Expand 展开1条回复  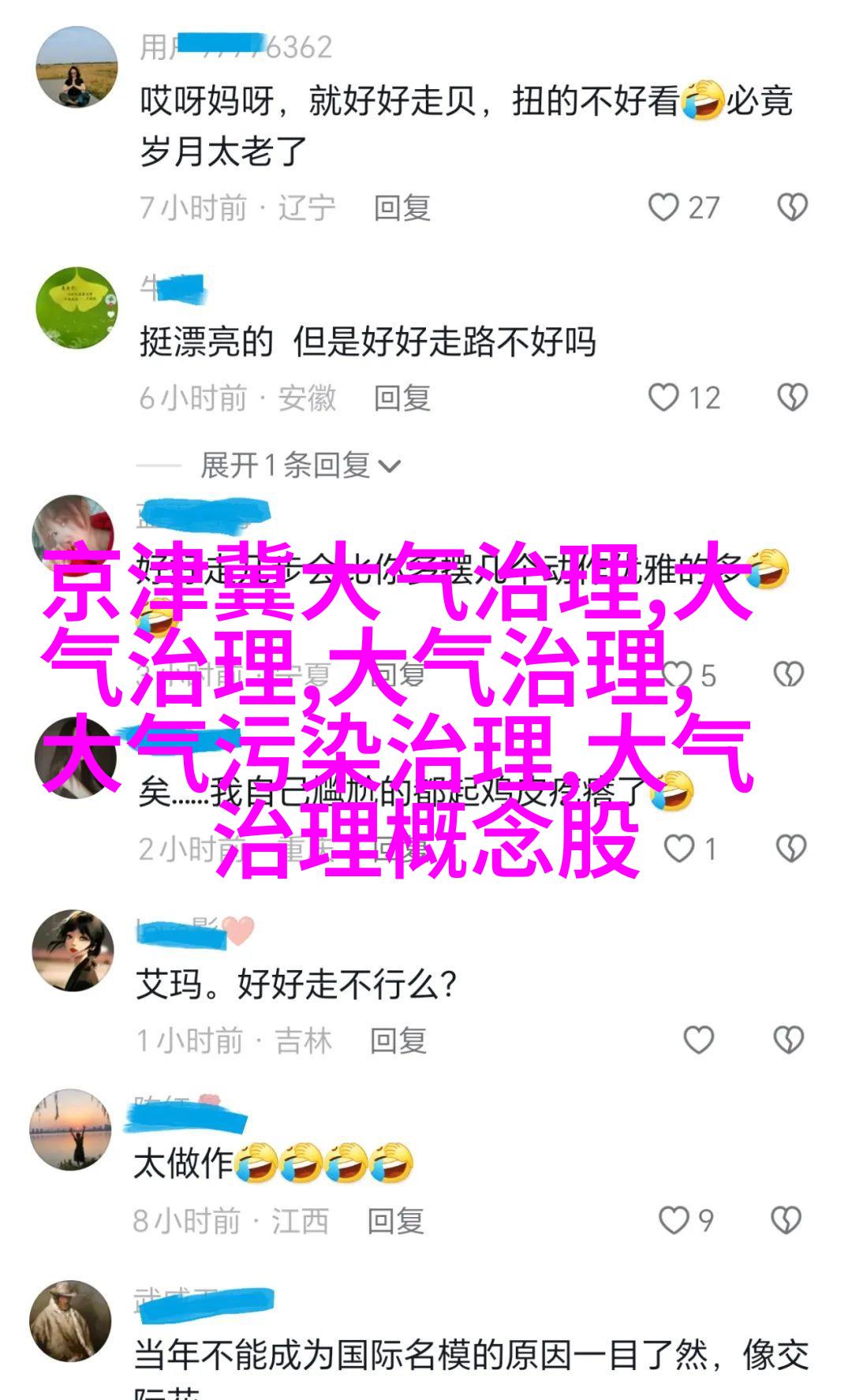coord(300,465)
